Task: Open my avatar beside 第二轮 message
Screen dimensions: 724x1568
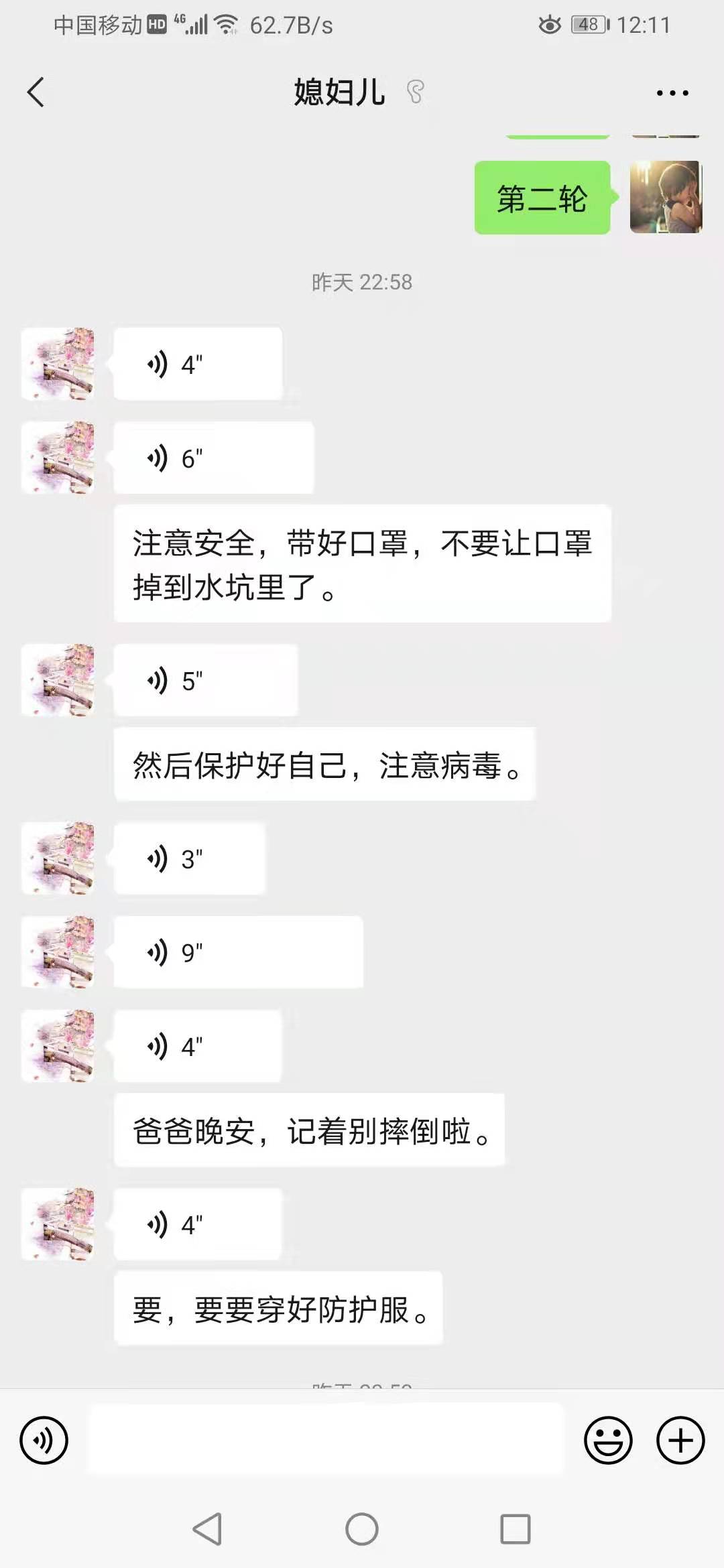Action: tap(666, 197)
